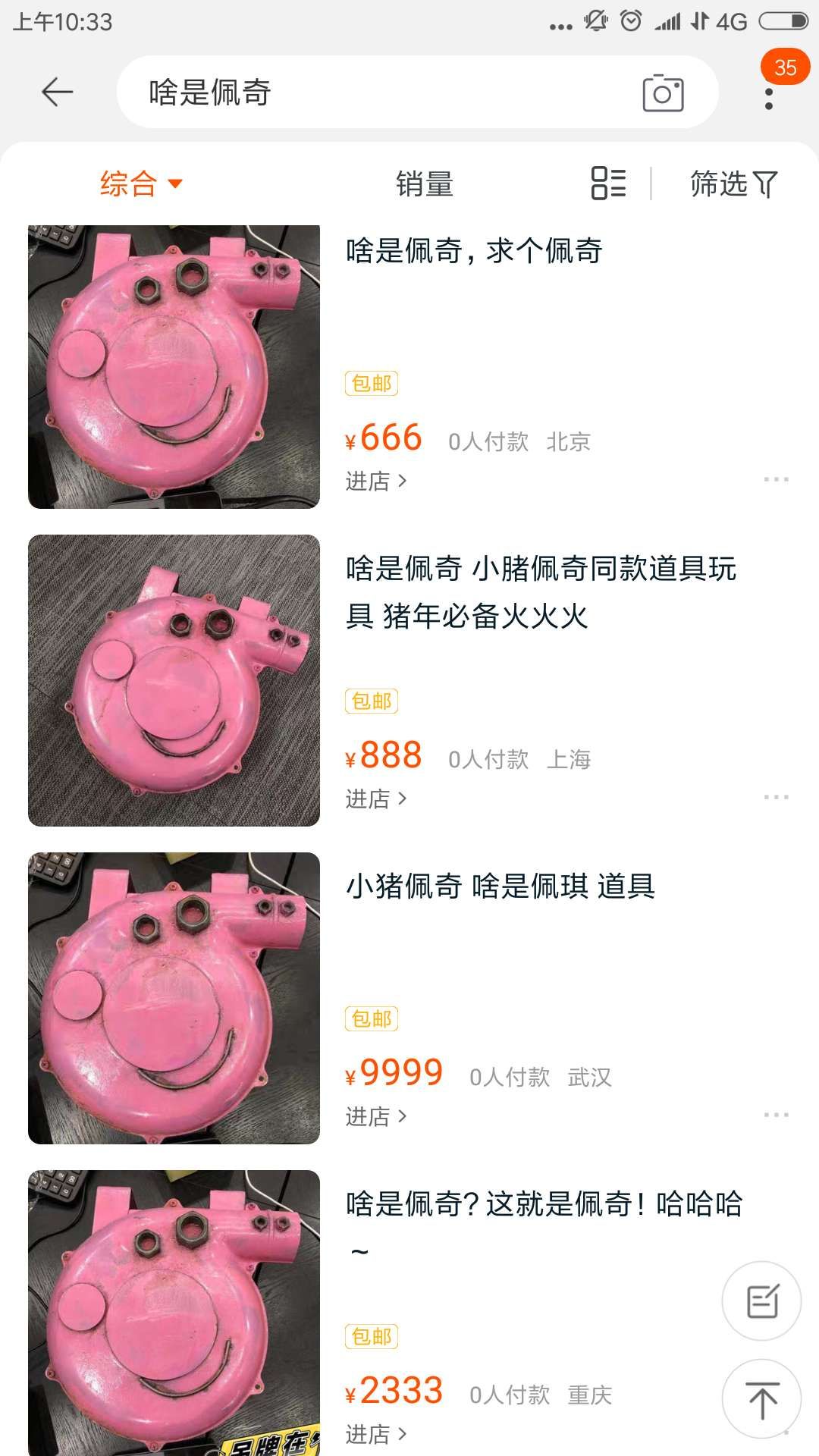Show more options for ¥666 item
Viewport: 819px width, 1456px height.
point(776,479)
